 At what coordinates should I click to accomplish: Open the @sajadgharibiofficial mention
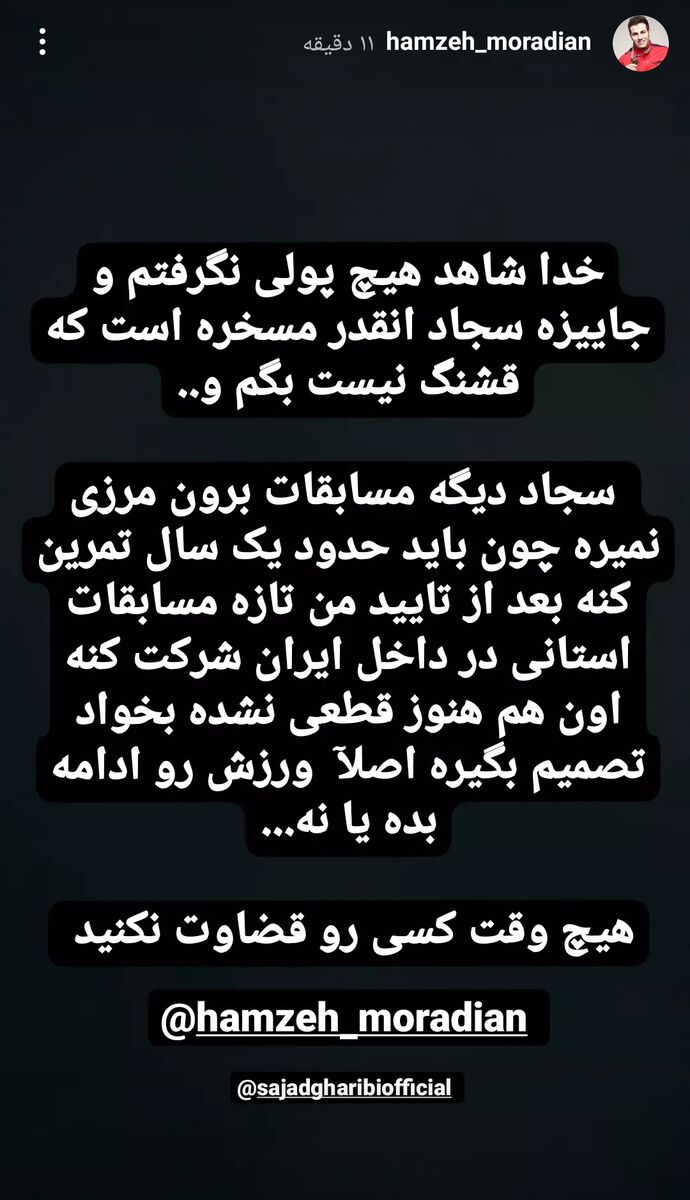(x=345, y=1087)
